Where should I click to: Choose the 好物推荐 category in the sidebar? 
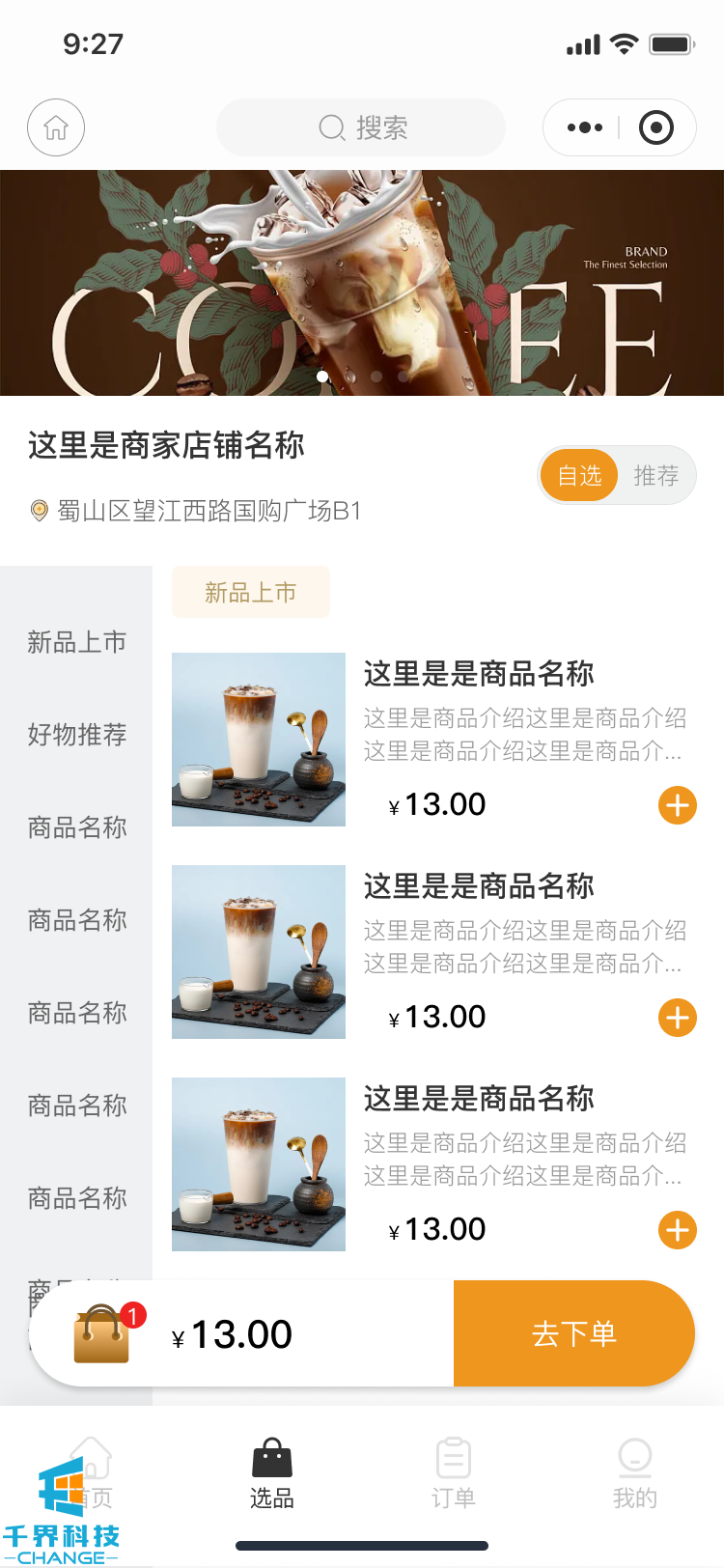coord(76,735)
